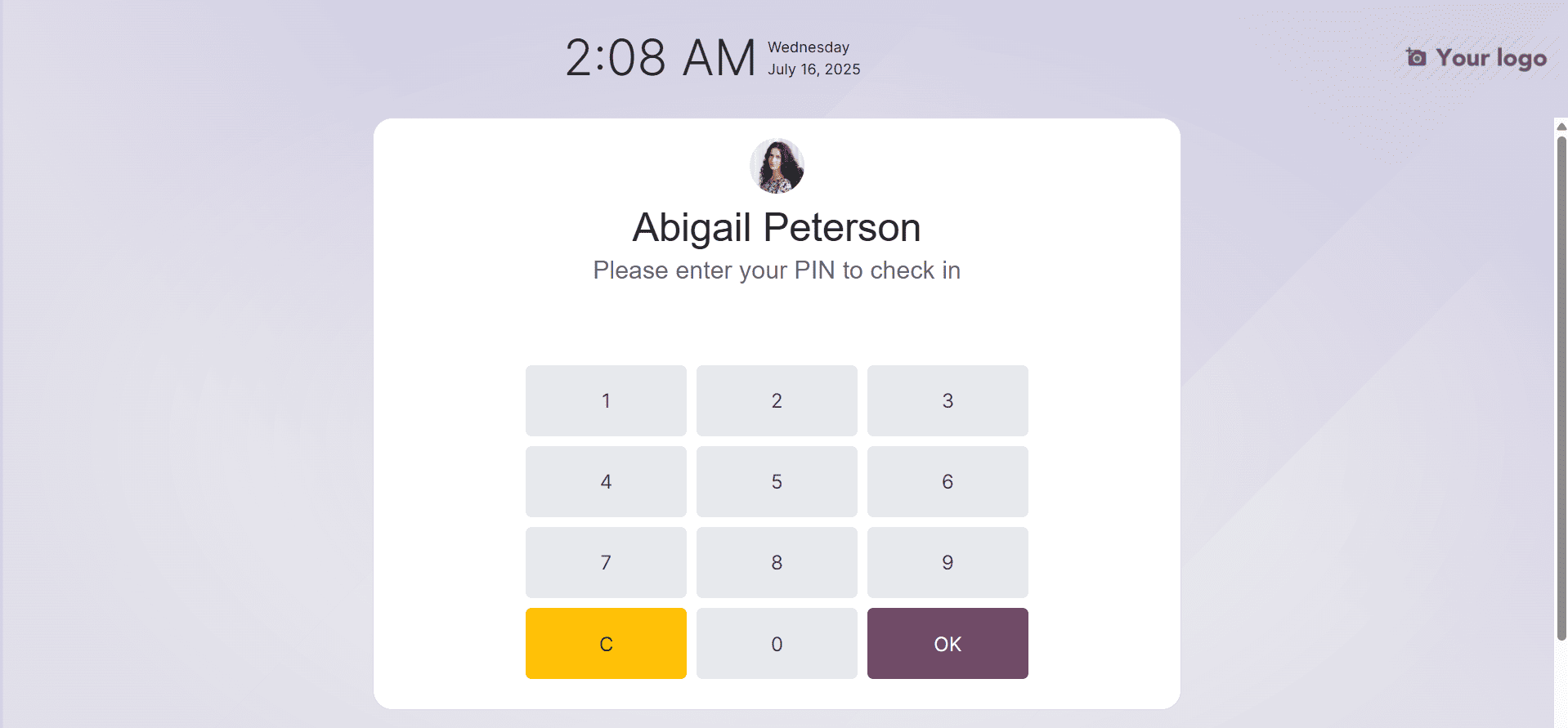Enter digit 1 on the PIN pad
This screenshot has width=1568, height=728.
click(x=606, y=400)
